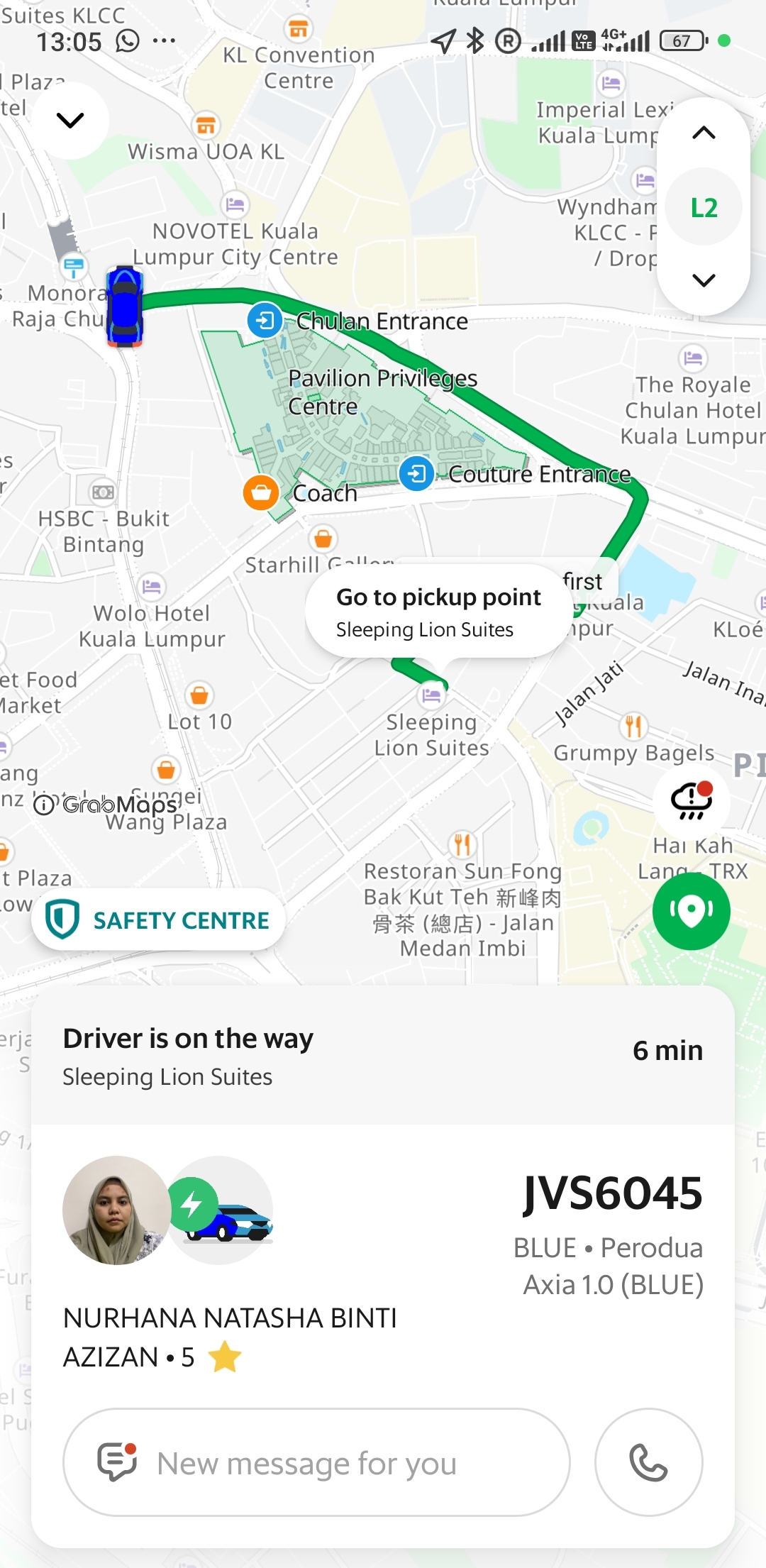This screenshot has height=1568, width=766.
Task: Collapse the ride screen with down chevron
Action: pyautogui.click(x=70, y=121)
